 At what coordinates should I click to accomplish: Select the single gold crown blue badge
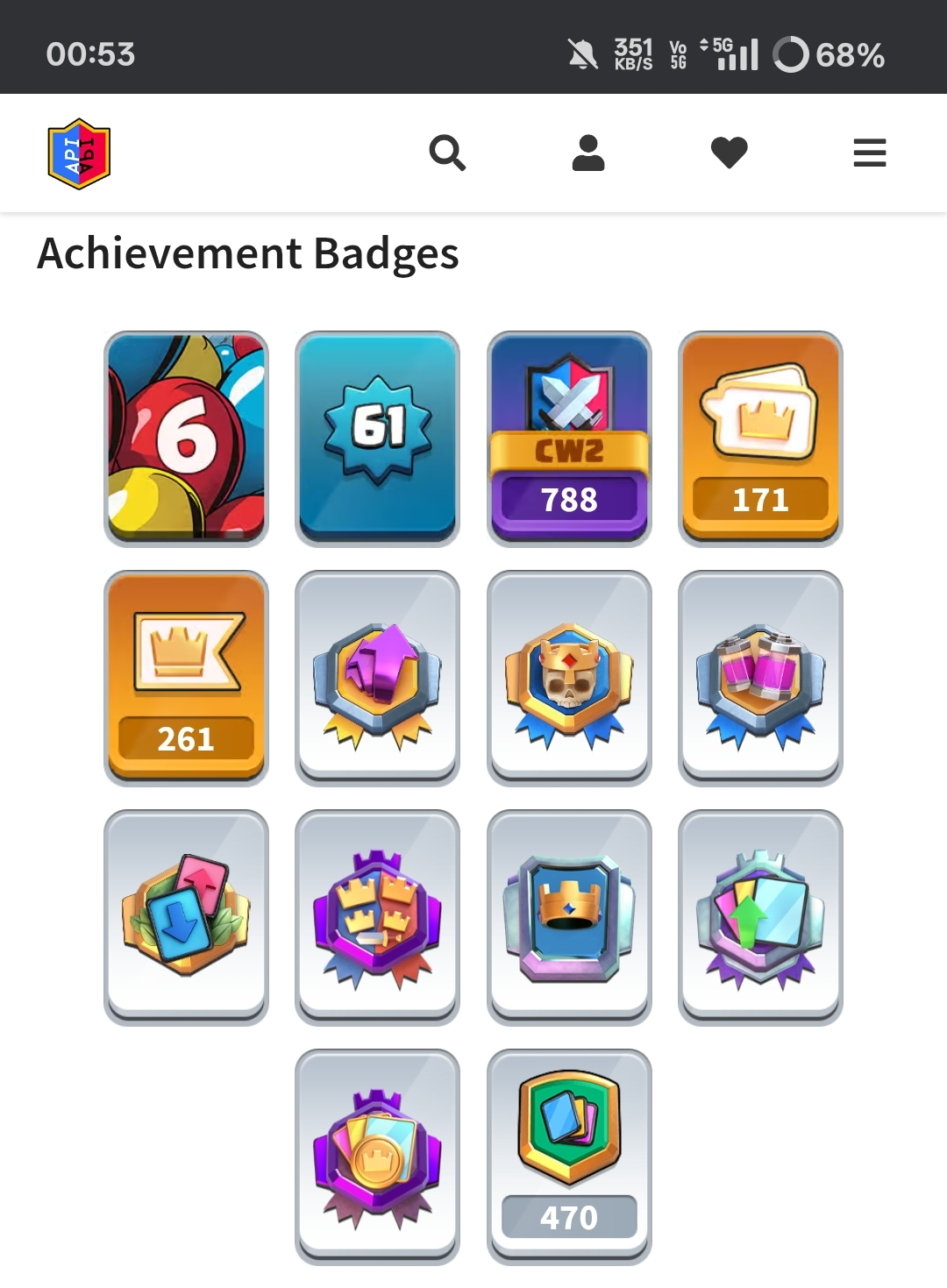[x=569, y=916]
